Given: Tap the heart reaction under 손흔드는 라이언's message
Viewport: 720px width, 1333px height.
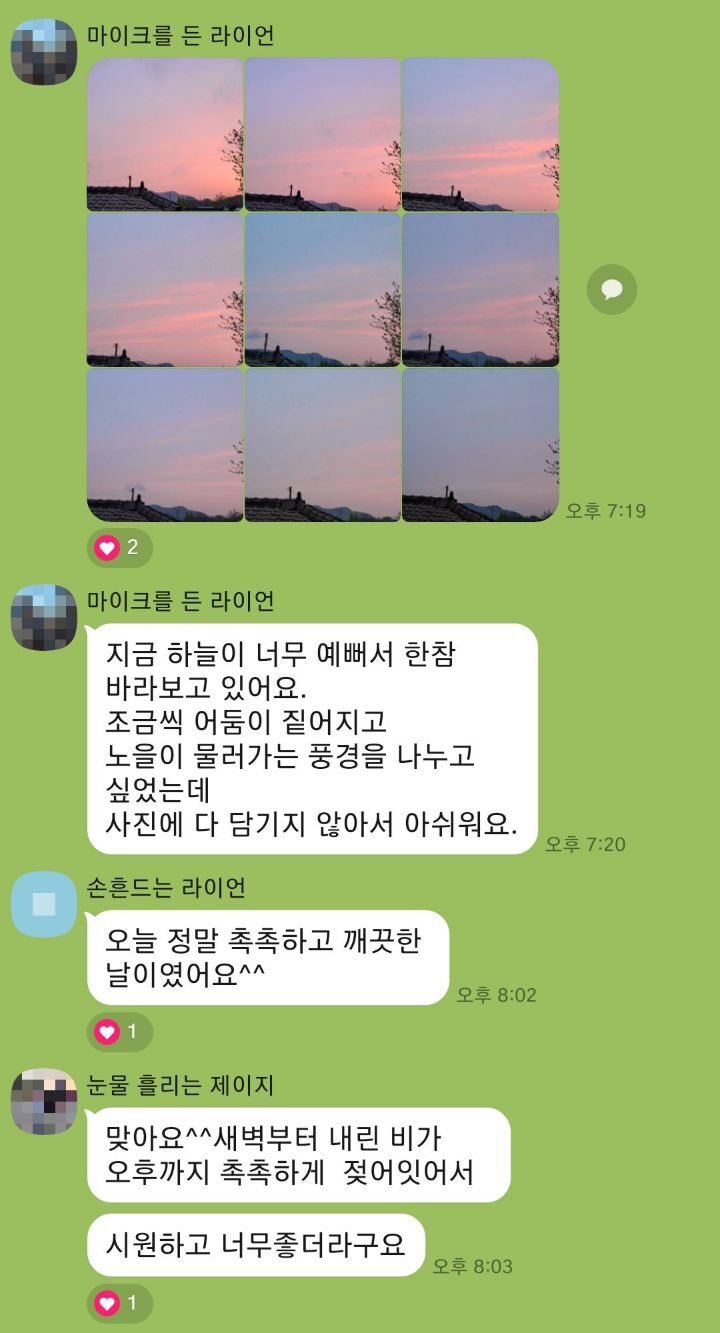Looking at the screenshot, I should coord(119,1031).
